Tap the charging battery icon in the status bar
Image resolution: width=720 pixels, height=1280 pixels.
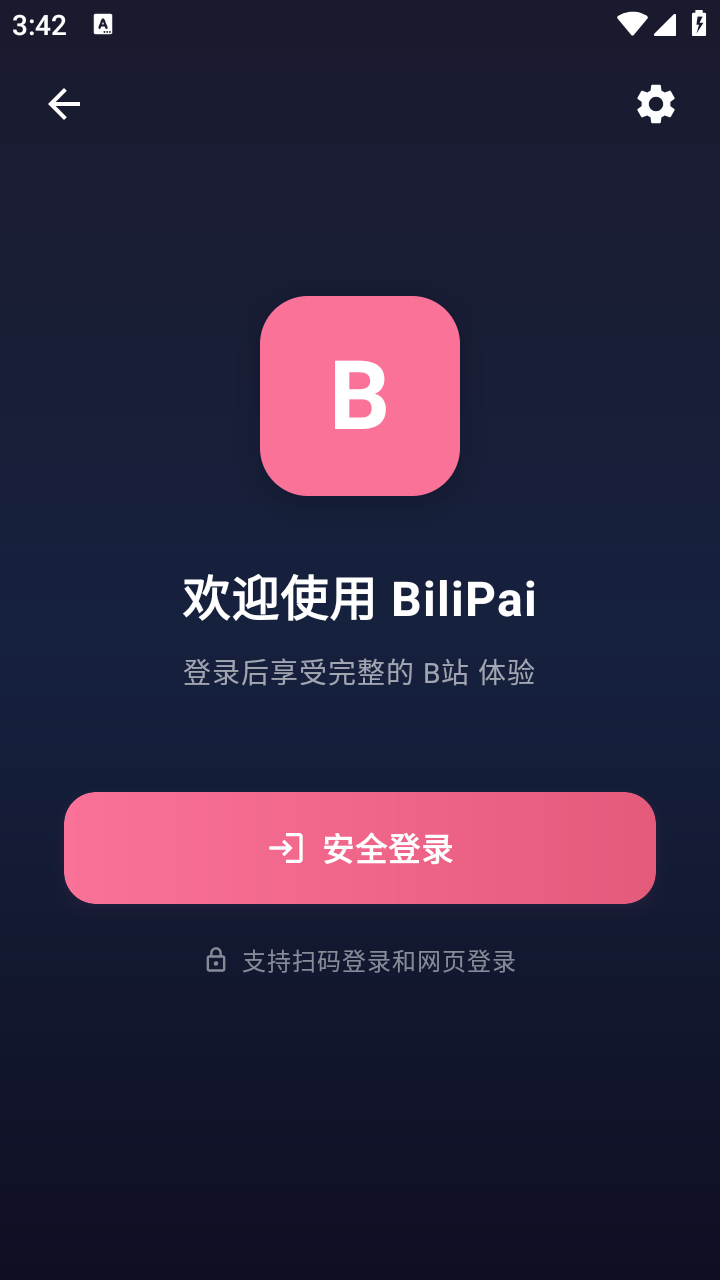pos(700,25)
